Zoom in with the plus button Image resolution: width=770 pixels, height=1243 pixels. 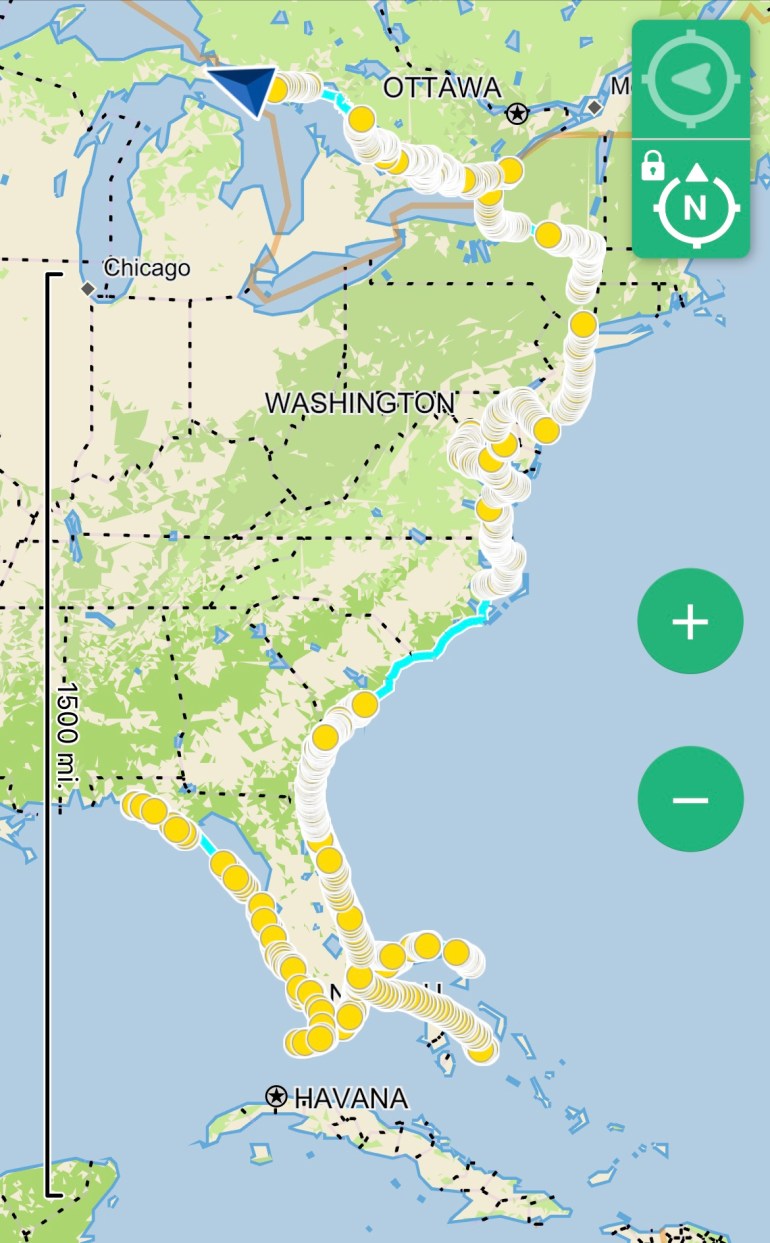[690, 621]
